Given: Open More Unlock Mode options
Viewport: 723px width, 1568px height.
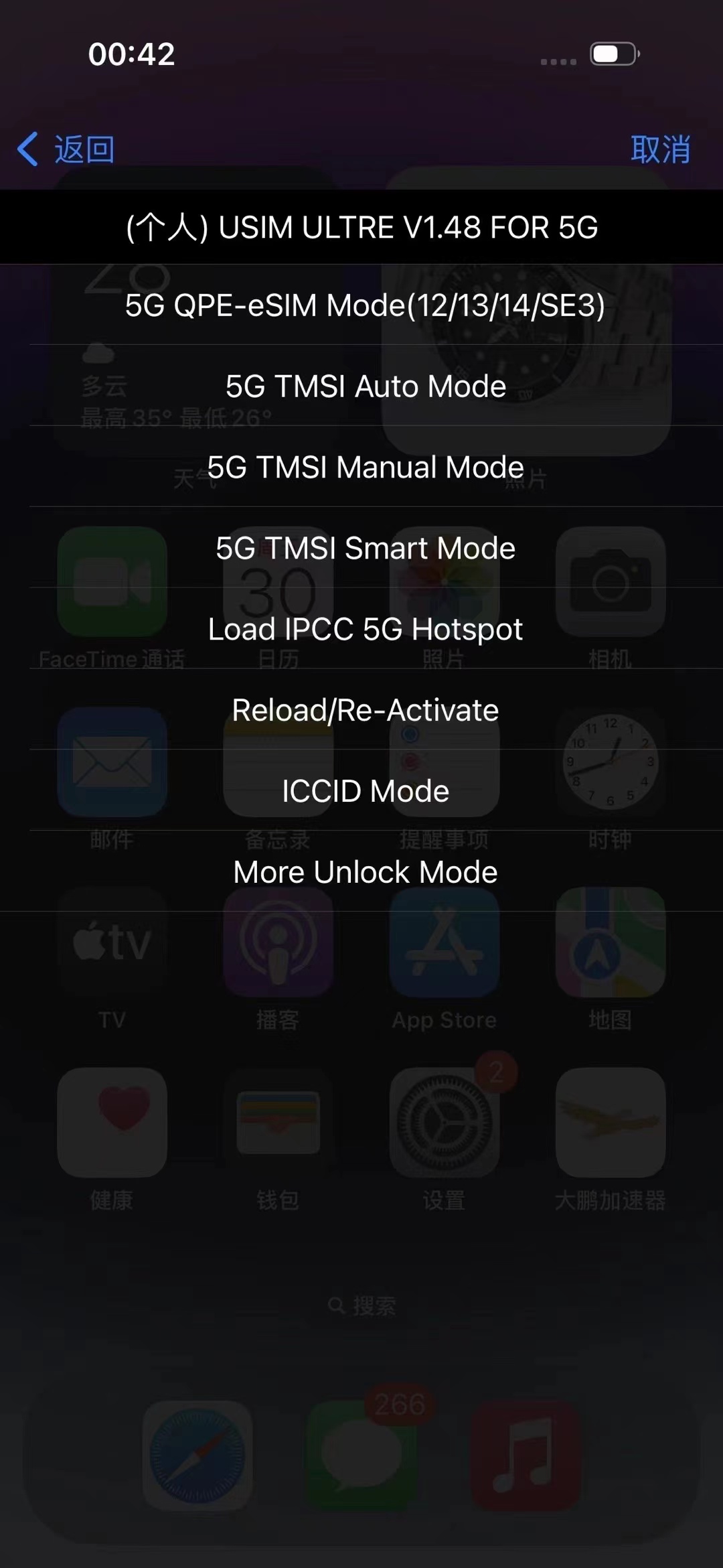Looking at the screenshot, I should click(365, 871).
